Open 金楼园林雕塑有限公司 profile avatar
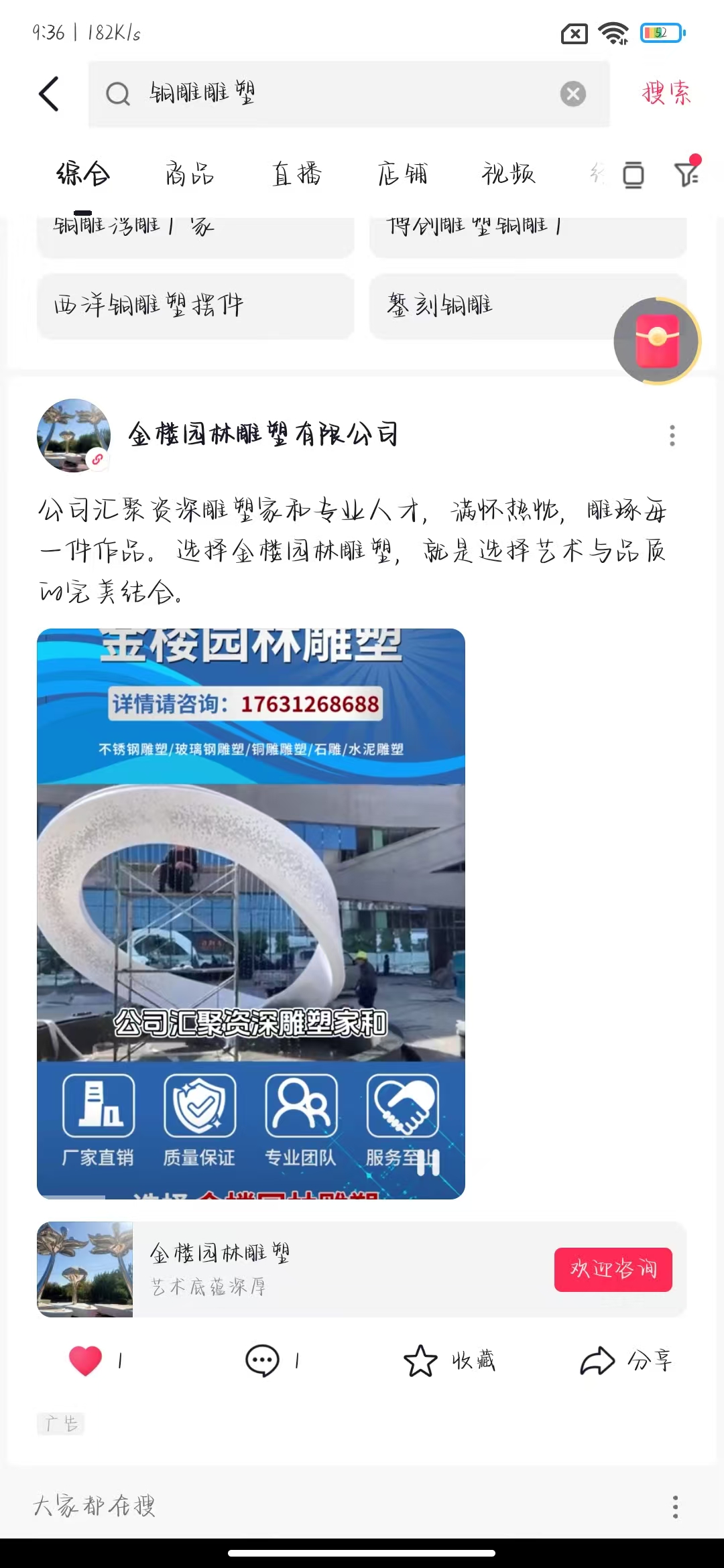Viewport: 724px width, 1568px height. 74,436
